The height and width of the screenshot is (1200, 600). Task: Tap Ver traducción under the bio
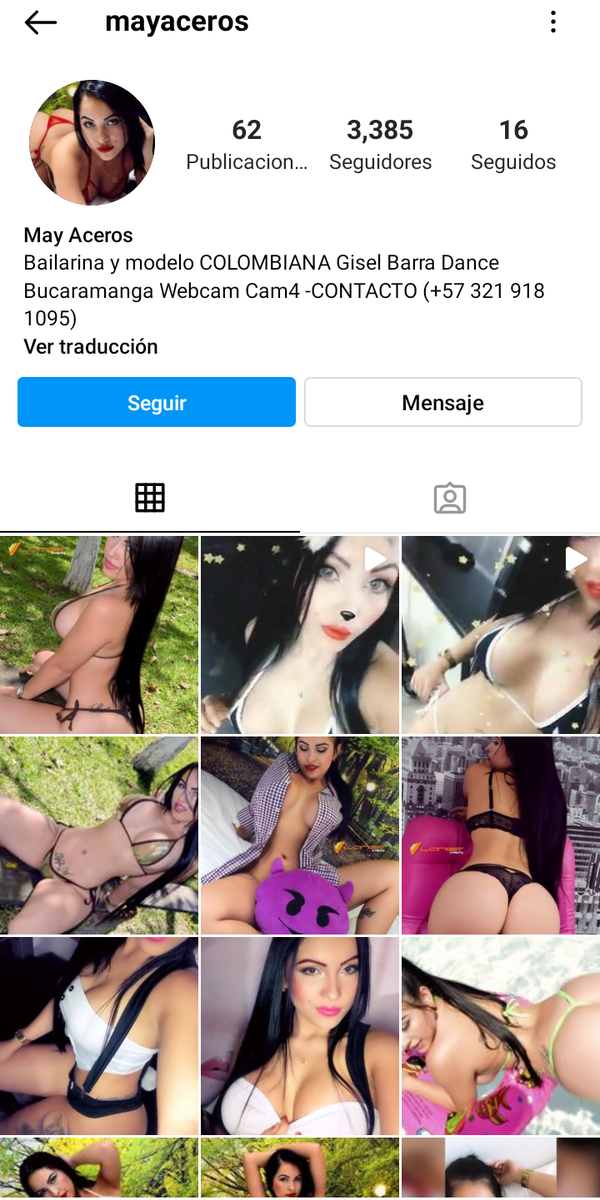pyautogui.click(x=91, y=347)
